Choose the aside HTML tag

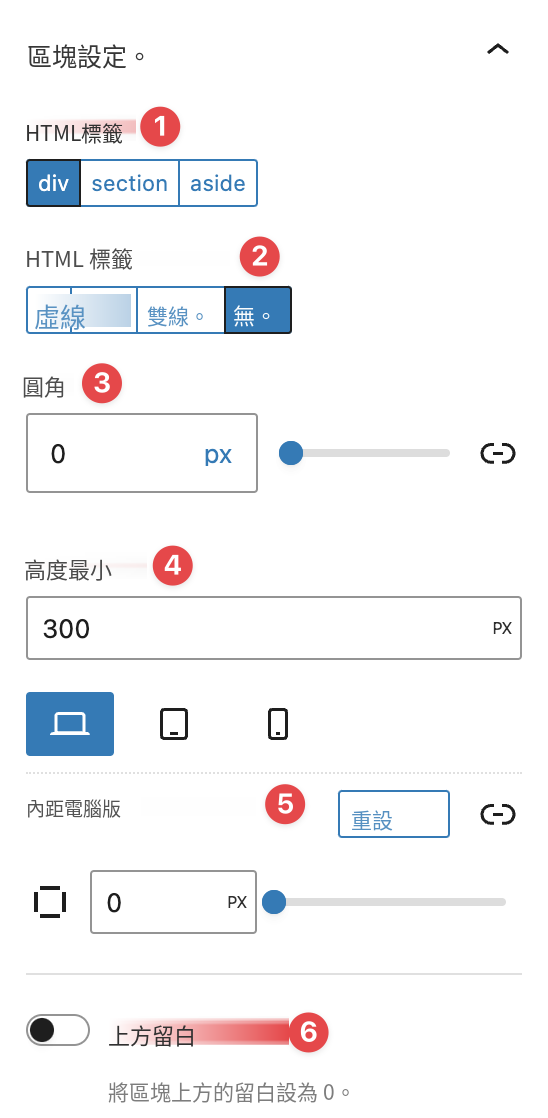click(x=218, y=183)
